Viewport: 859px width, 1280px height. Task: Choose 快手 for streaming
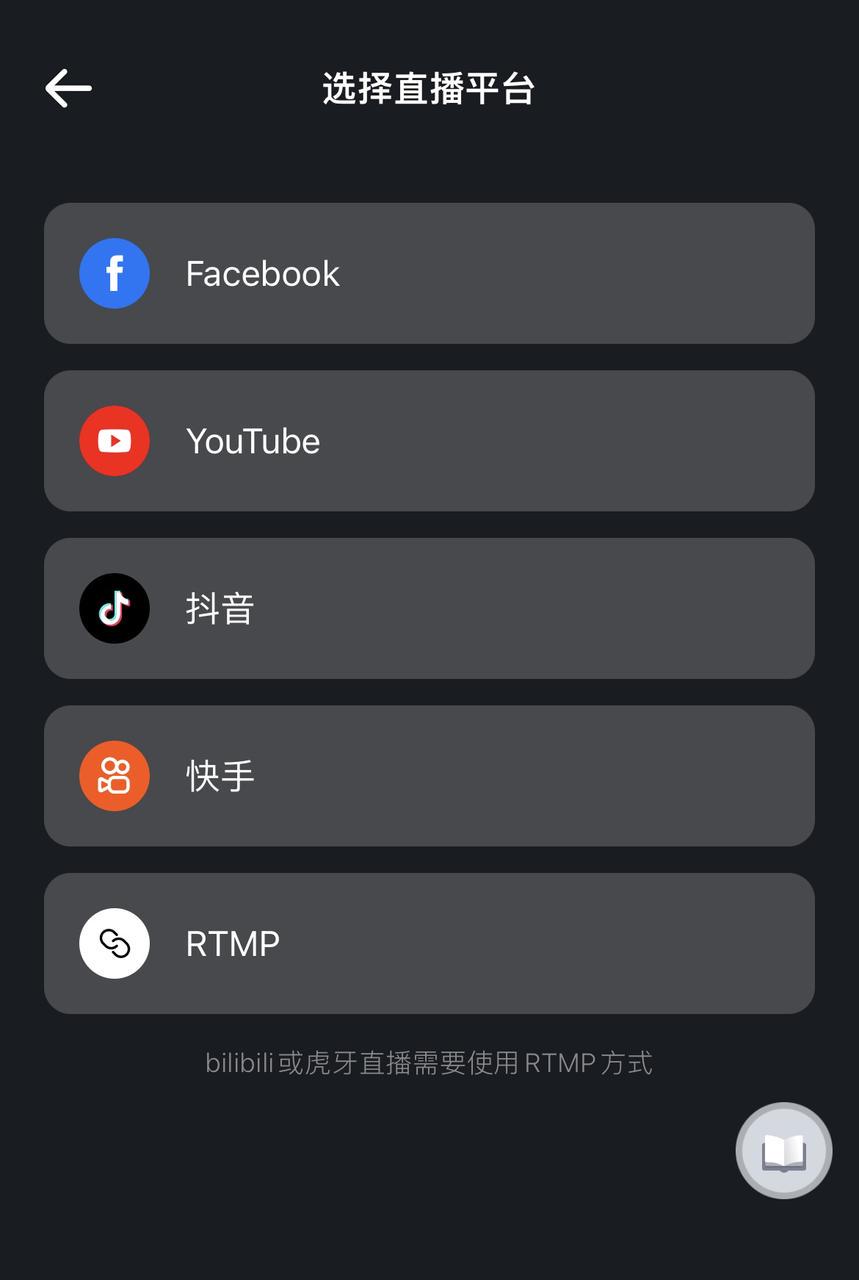(x=429, y=775)
